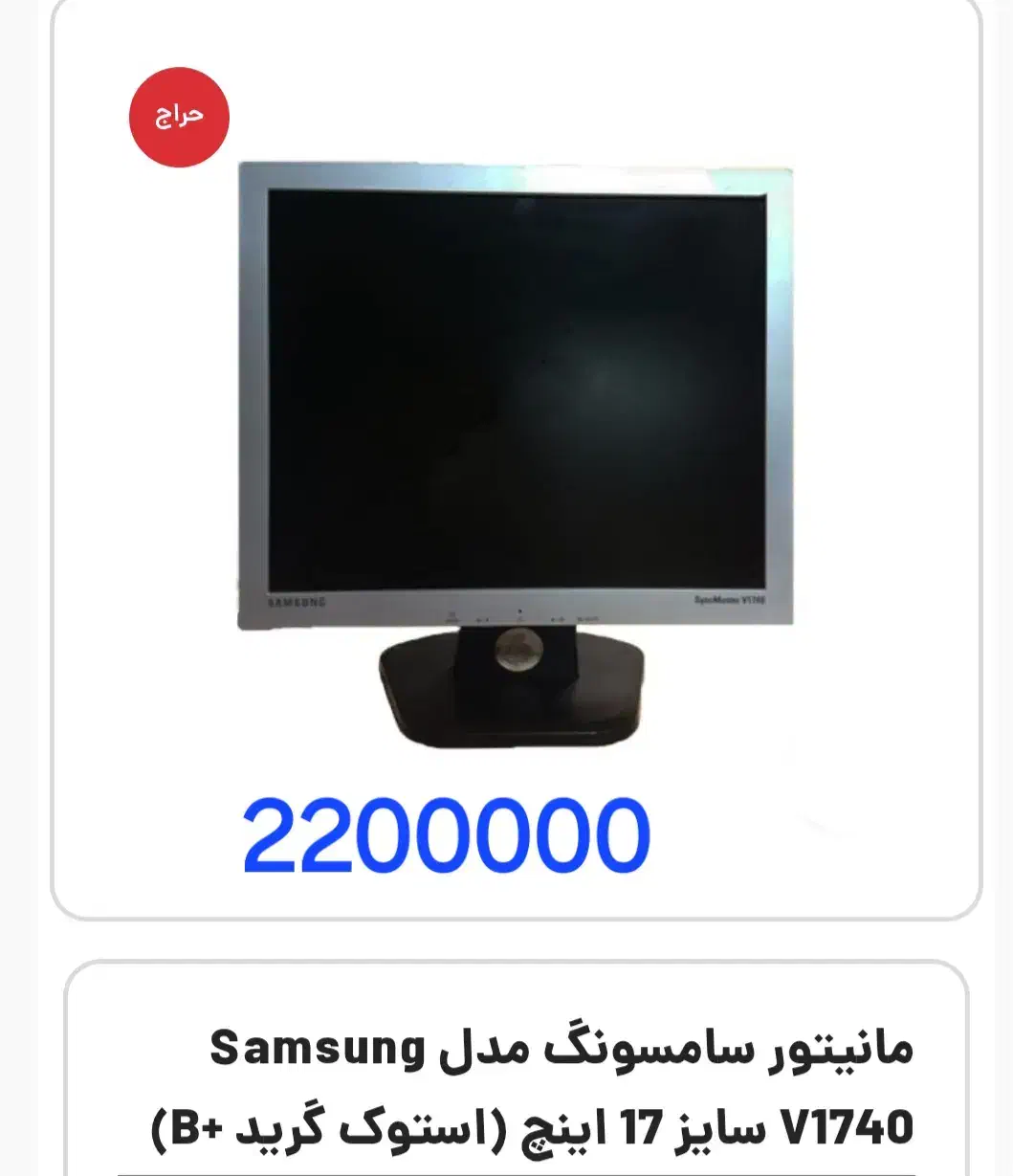Click the divider line below the title

[507, 1168]
